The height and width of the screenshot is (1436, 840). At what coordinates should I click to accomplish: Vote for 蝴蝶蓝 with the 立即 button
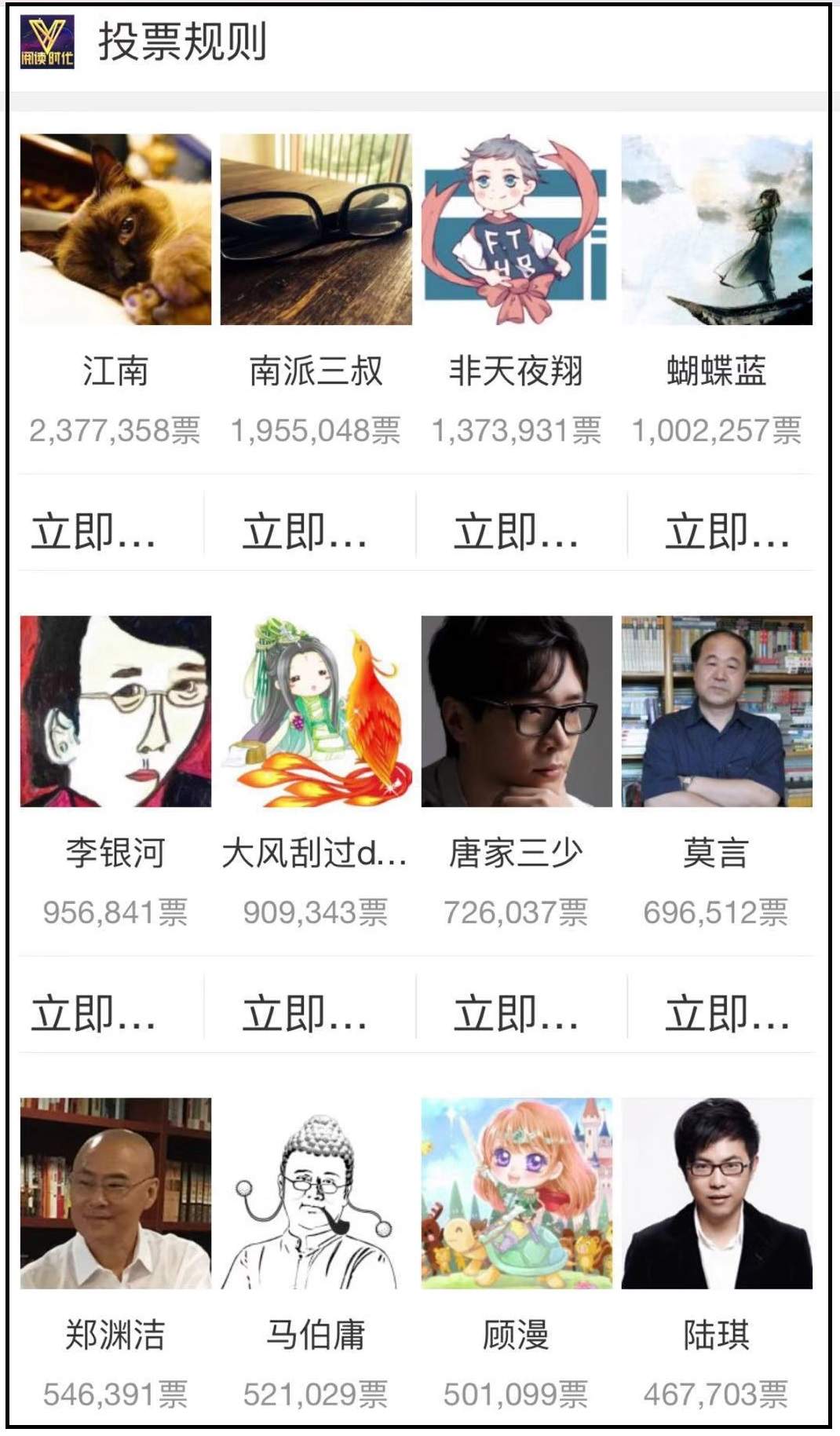727,532
